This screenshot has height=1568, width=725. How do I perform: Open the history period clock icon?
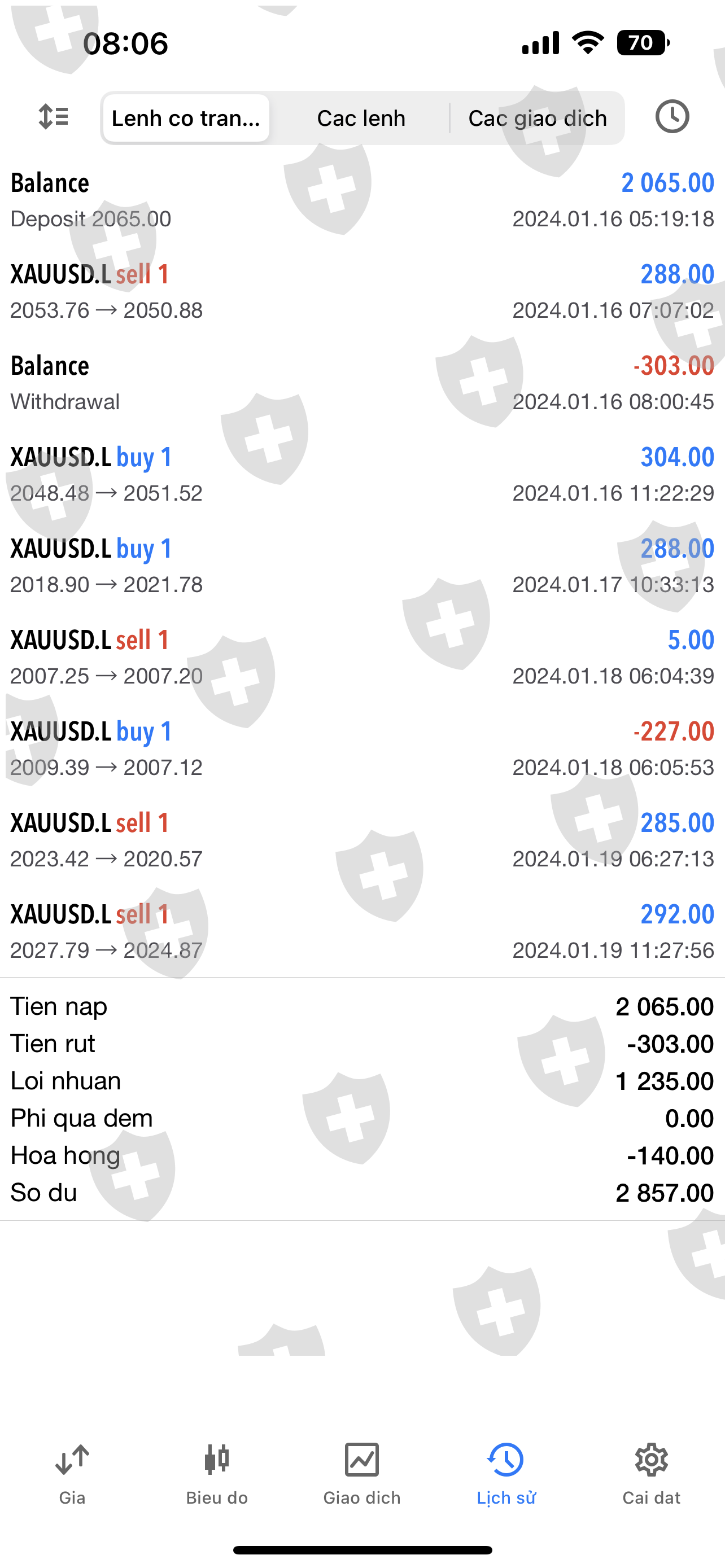point(672,116)
